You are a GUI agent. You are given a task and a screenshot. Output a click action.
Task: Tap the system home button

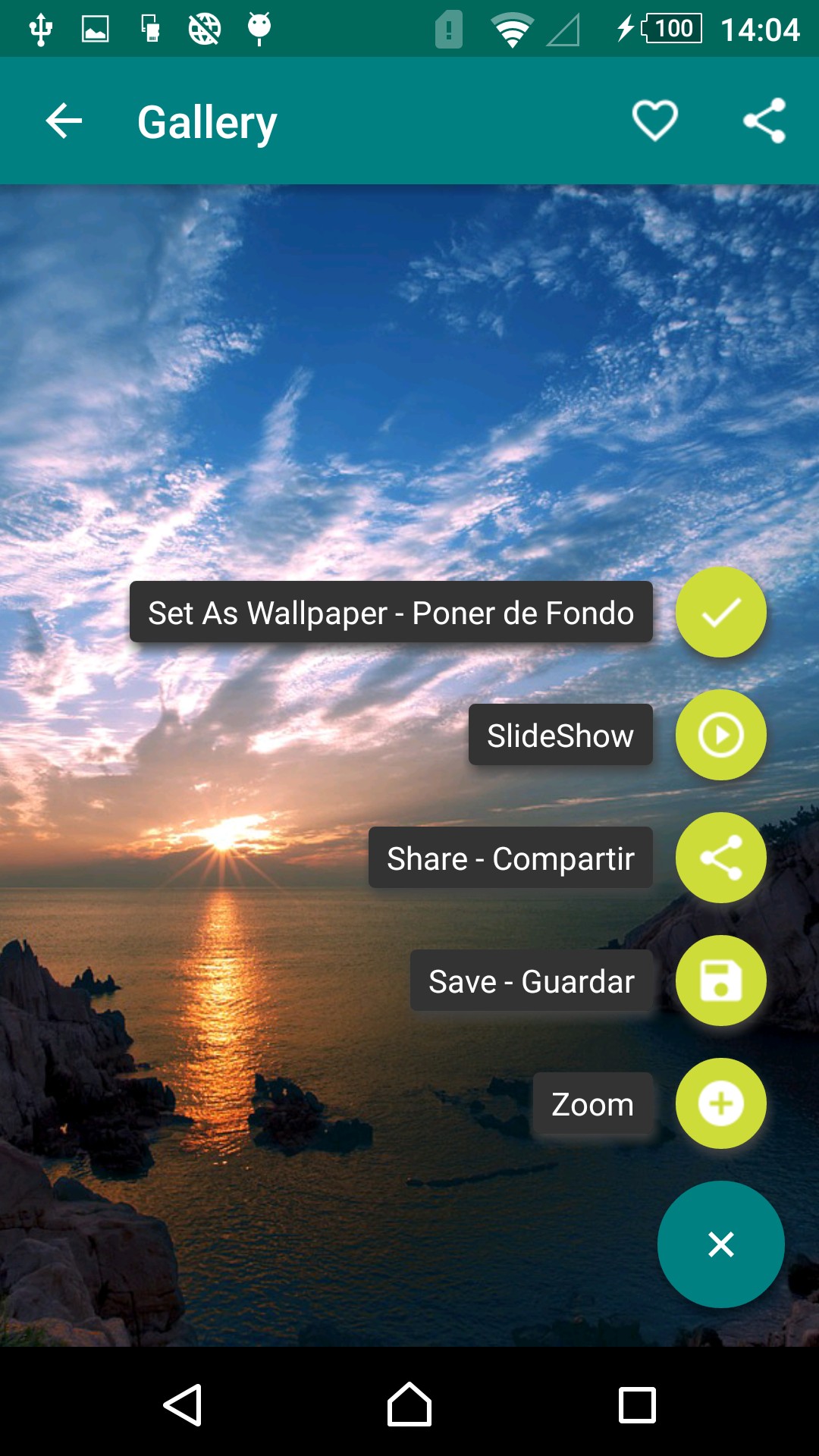(409, 1405)
